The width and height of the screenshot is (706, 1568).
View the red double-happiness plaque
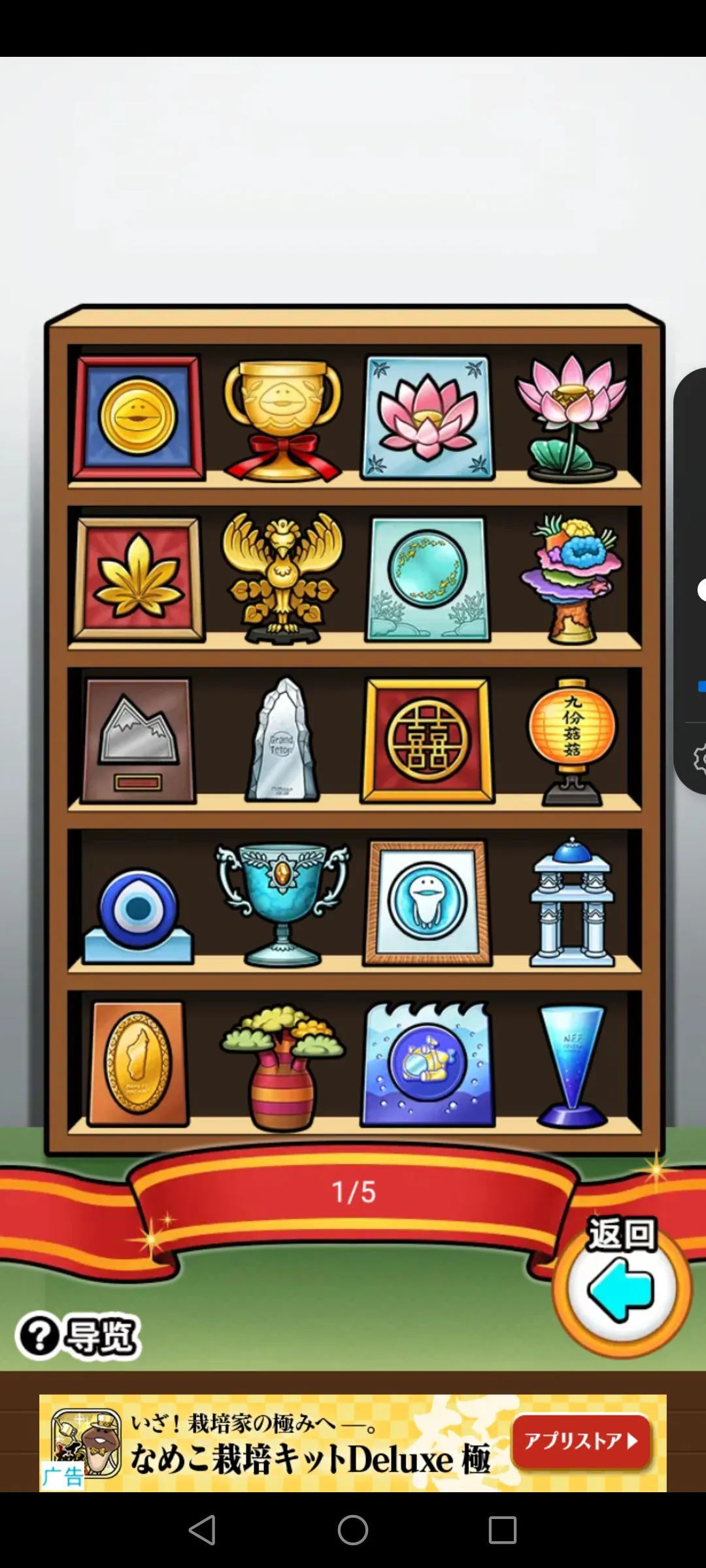click(x=428, y=740)
